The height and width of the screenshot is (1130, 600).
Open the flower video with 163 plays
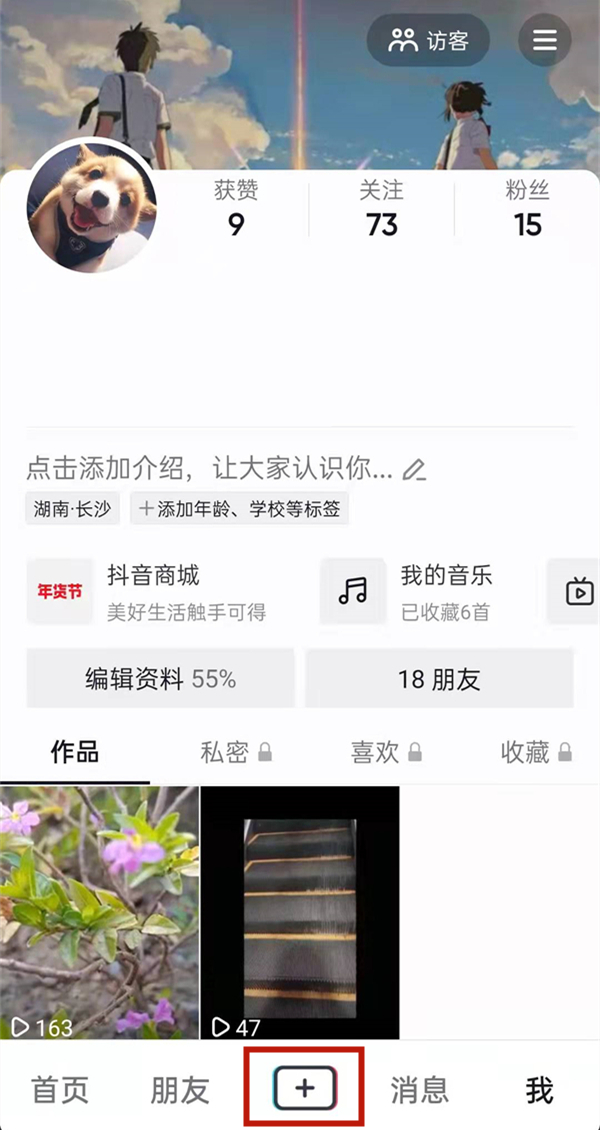[x=100, y=910]
